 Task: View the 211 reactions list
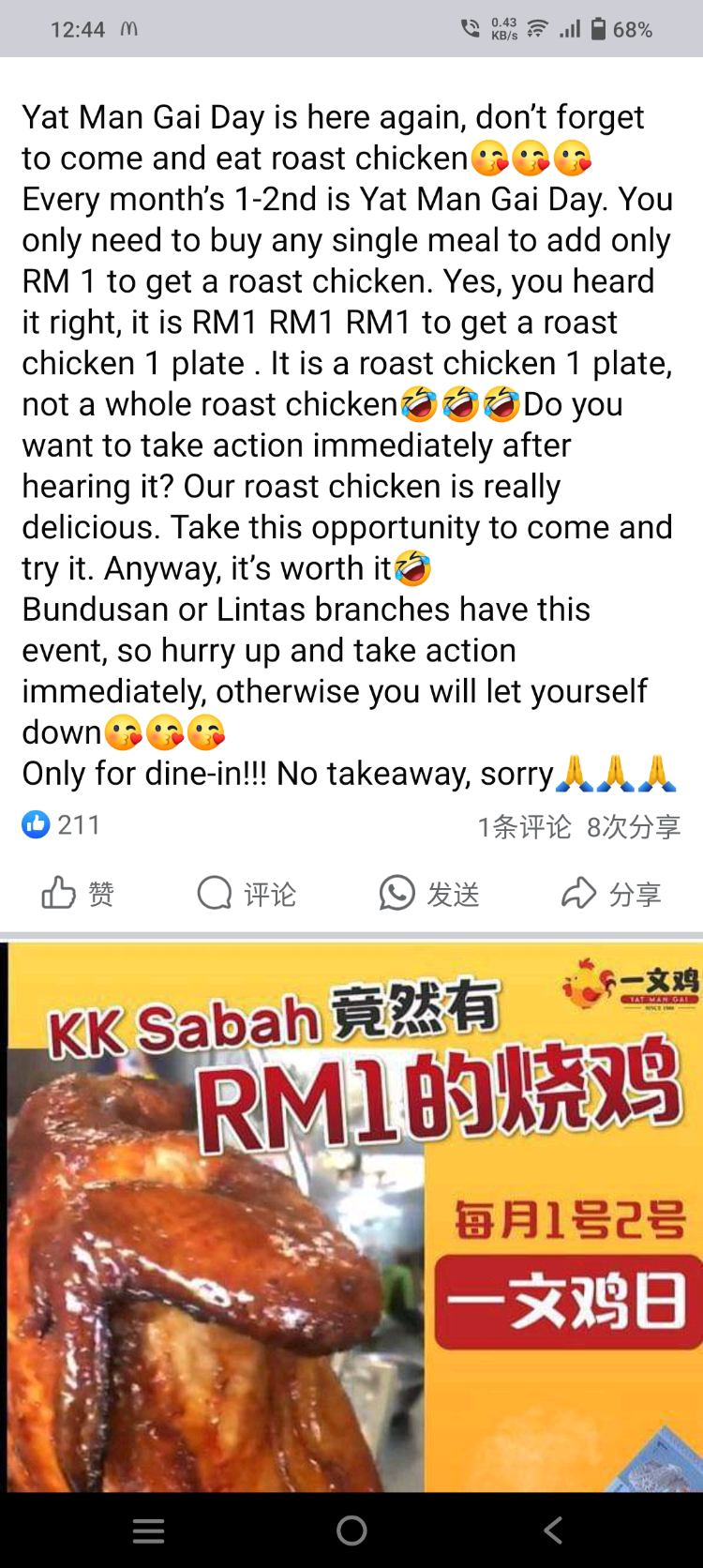pos(62,825)
